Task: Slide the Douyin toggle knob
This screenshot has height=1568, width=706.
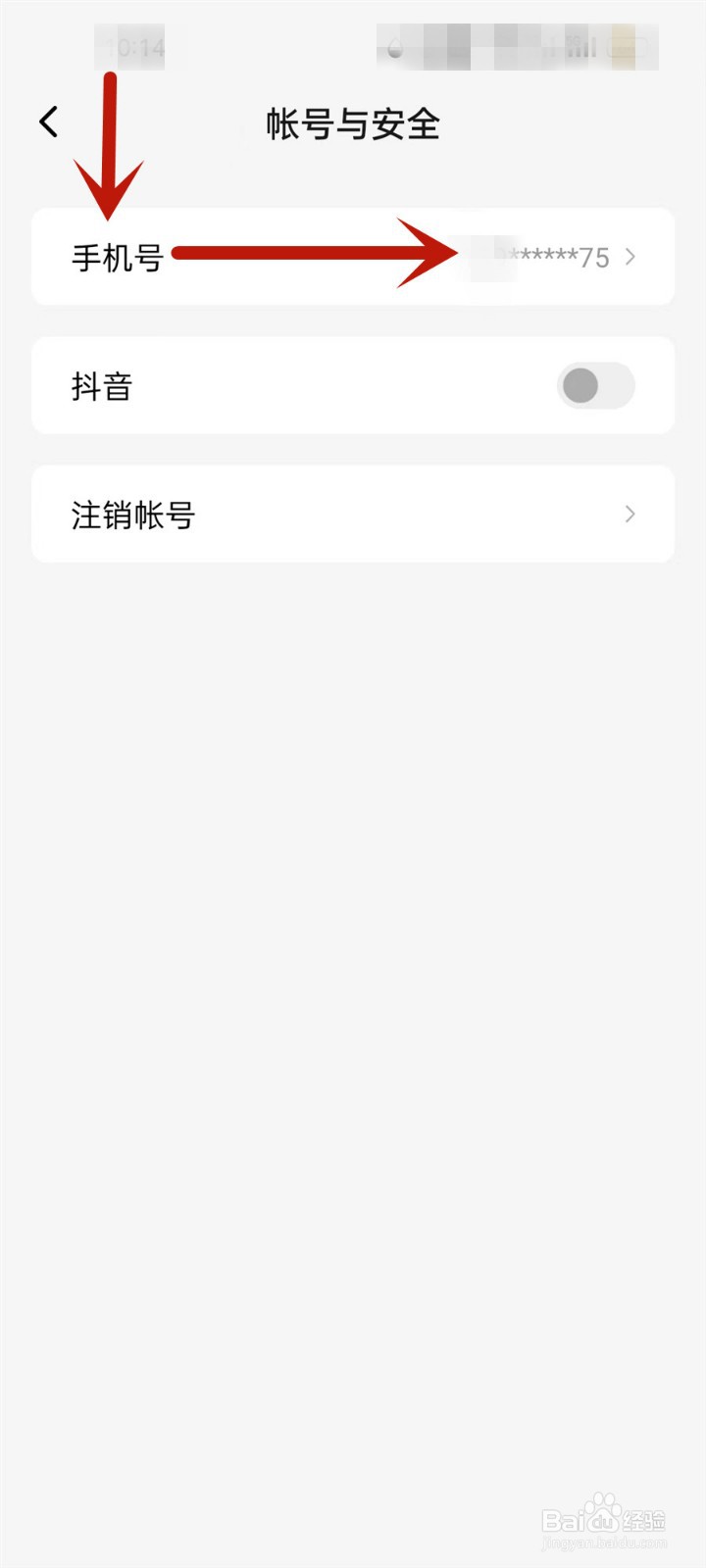Action: pyautogui.click(x=579, y=386)
